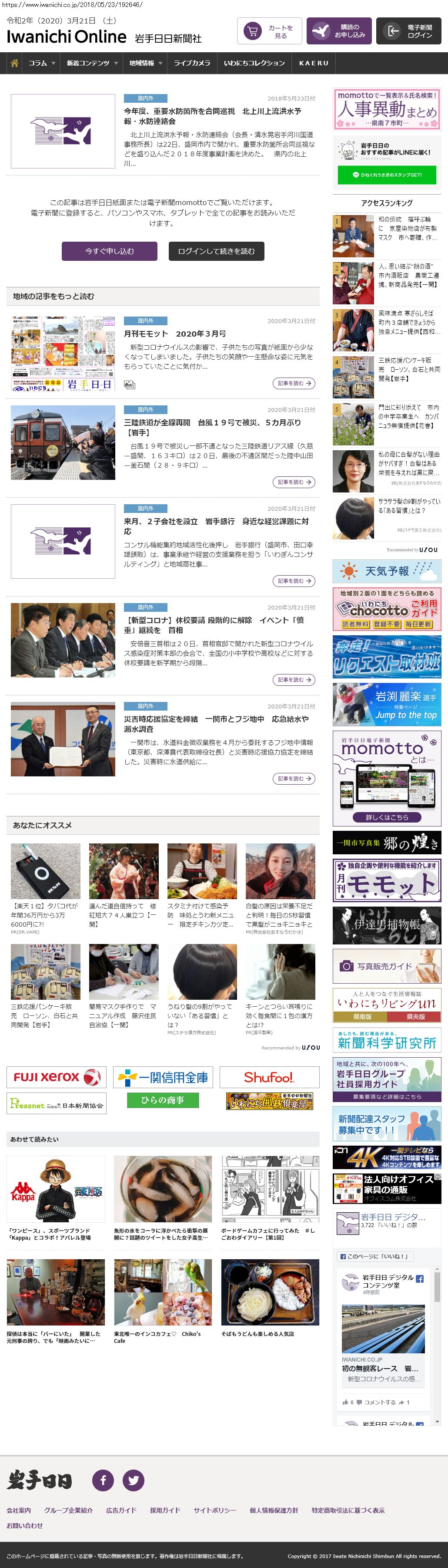Open top-ranked article 和の伝統 福呼ぶ輪
This screenshot has height=1568, width=448.
coord(407,228)
